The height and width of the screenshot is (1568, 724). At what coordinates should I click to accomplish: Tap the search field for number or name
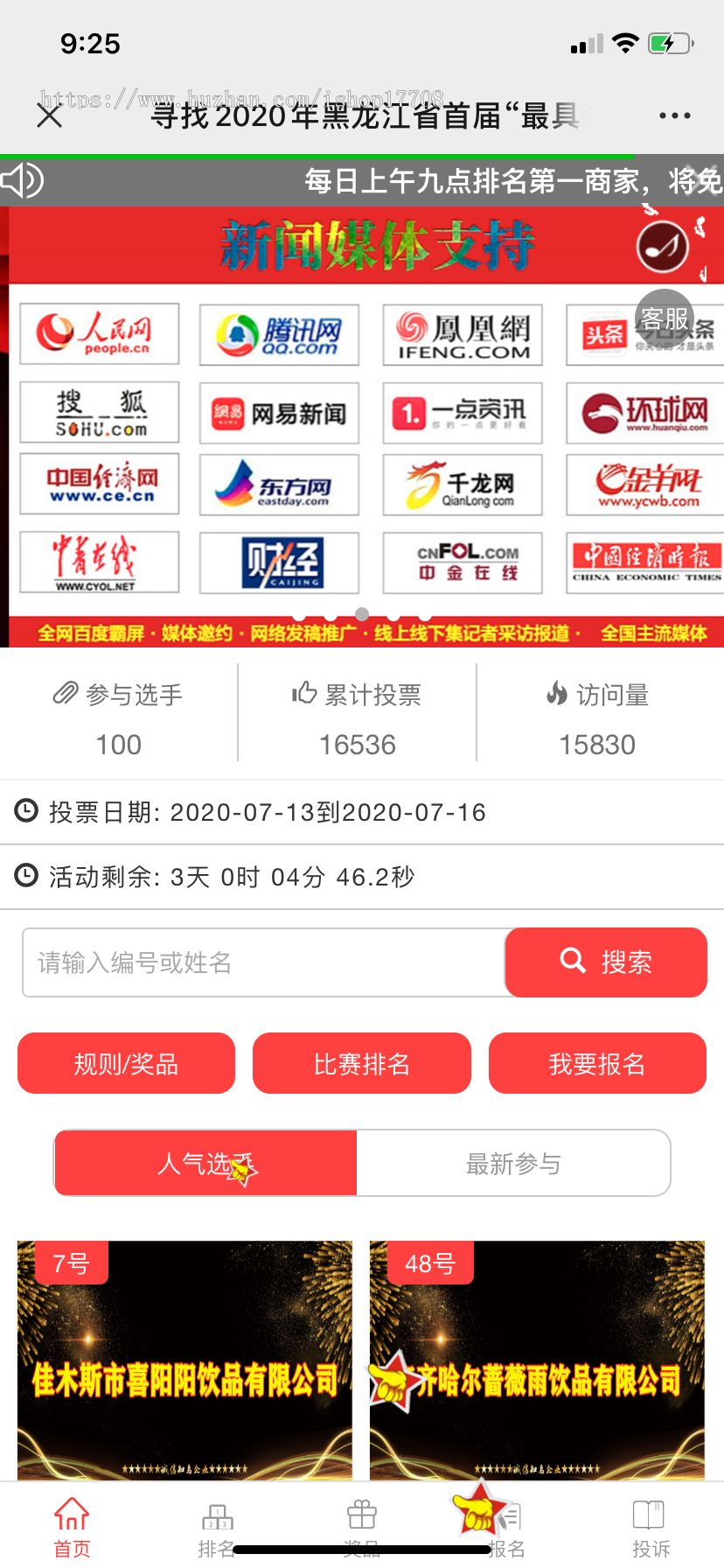[x=263, y=962]
